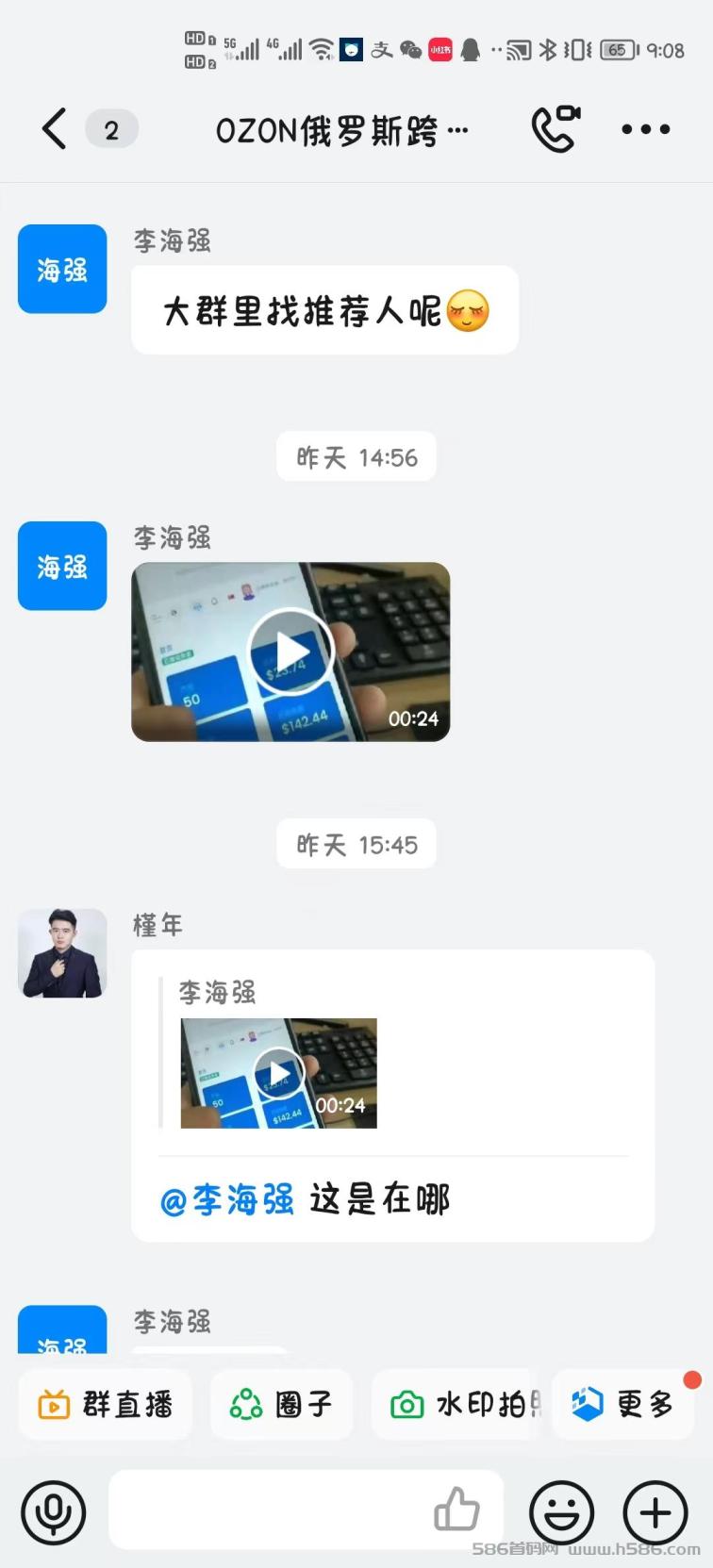Play 李海强's 00:24 video message
The height and width of the screenshot is (1568, 713).
coord(290,652)
